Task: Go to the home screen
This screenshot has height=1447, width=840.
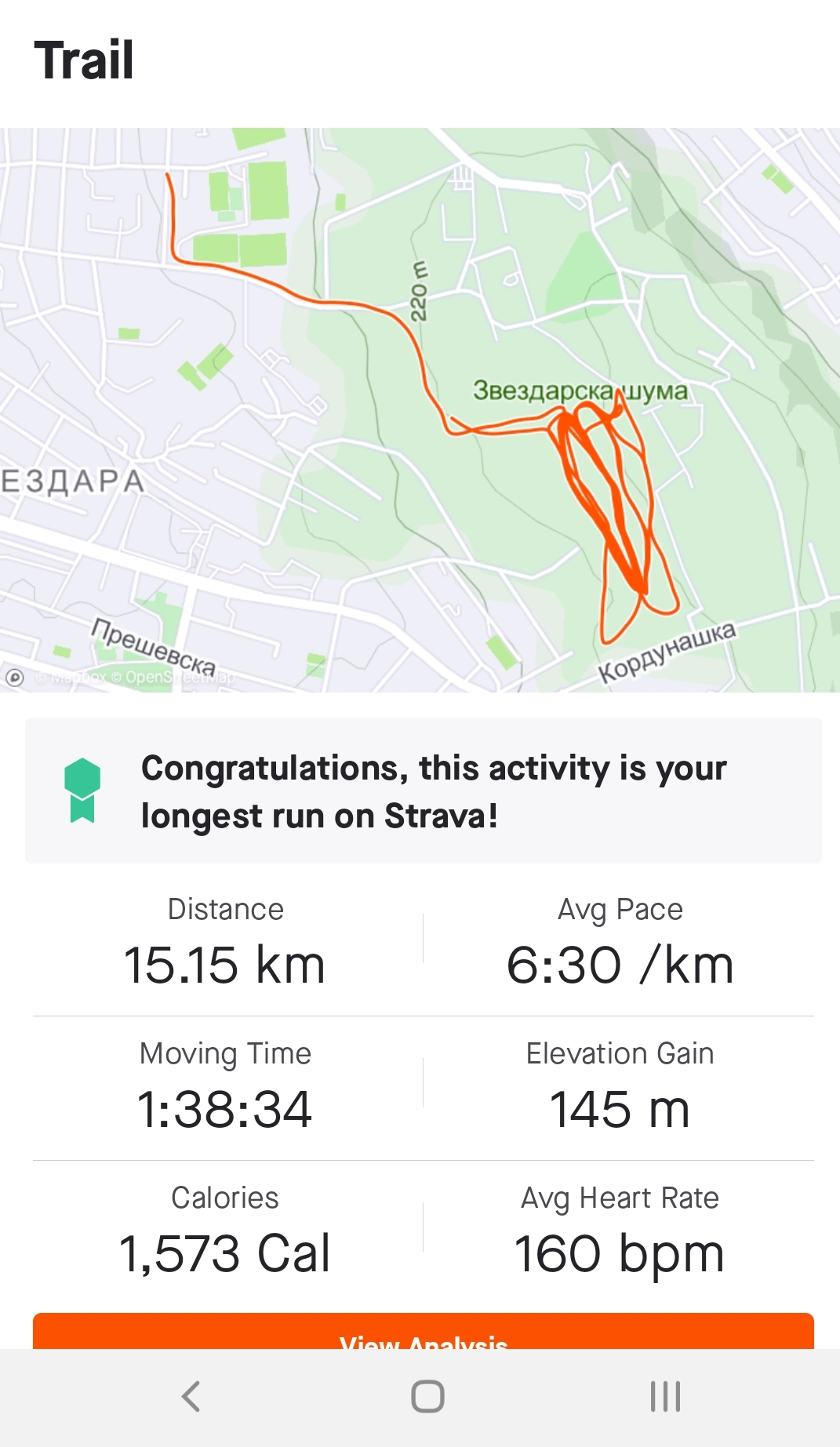Action: [x=427, y=1396]
